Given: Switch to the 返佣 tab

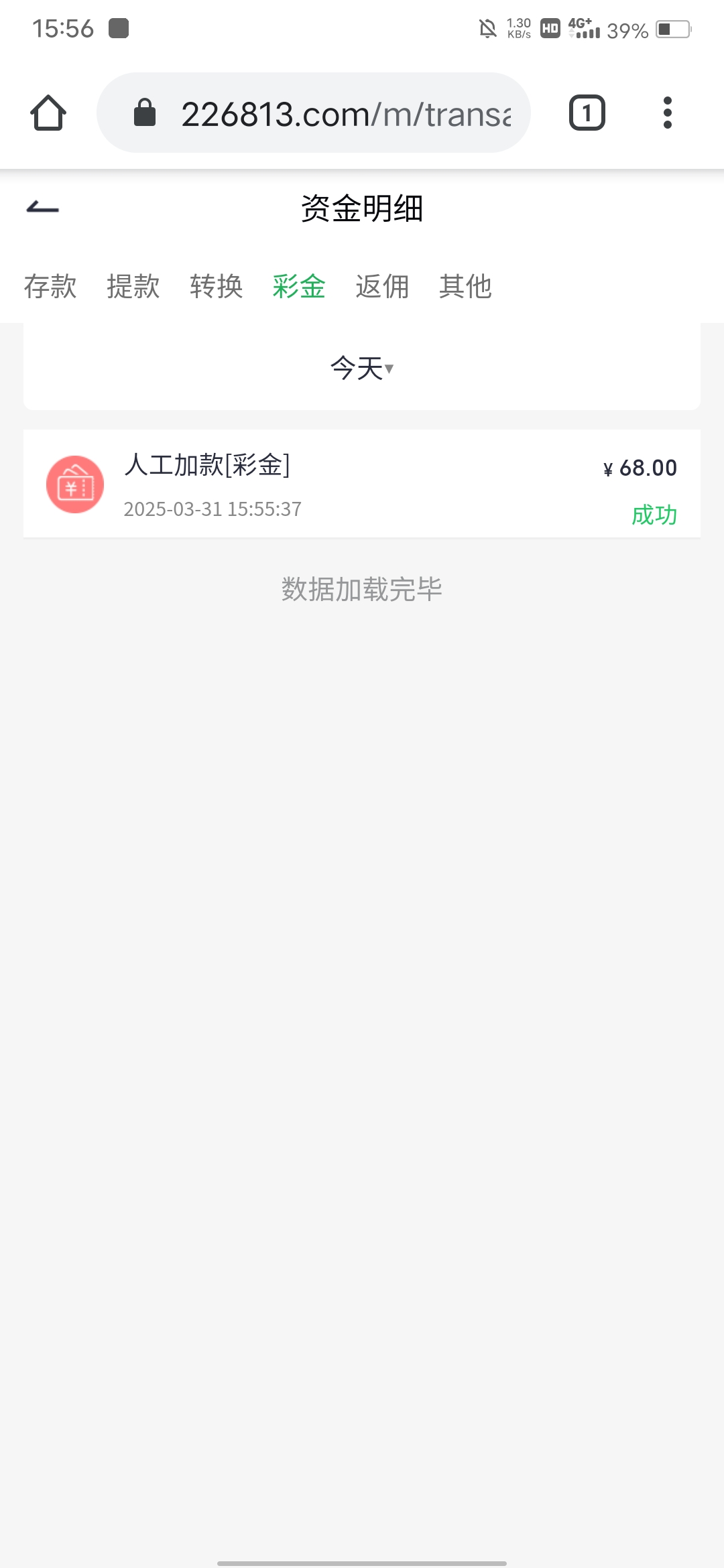Looking at the screenshot, I should coord(382,286).
